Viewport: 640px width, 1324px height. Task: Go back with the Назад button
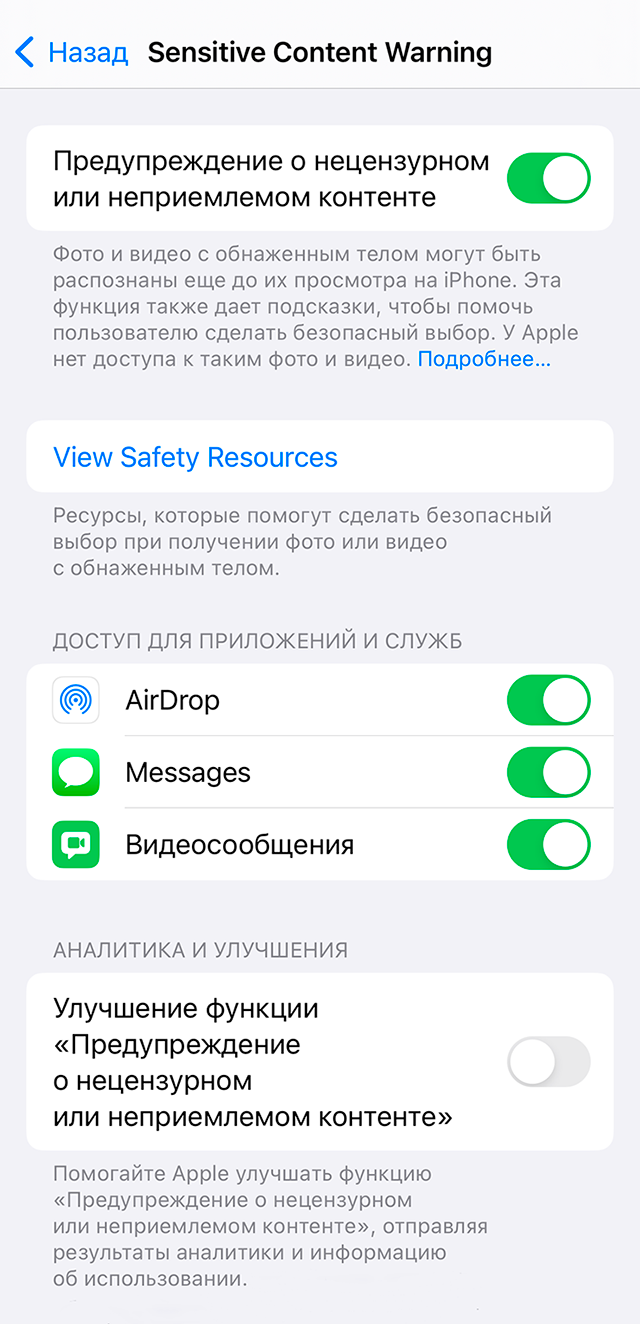(72, 52)
